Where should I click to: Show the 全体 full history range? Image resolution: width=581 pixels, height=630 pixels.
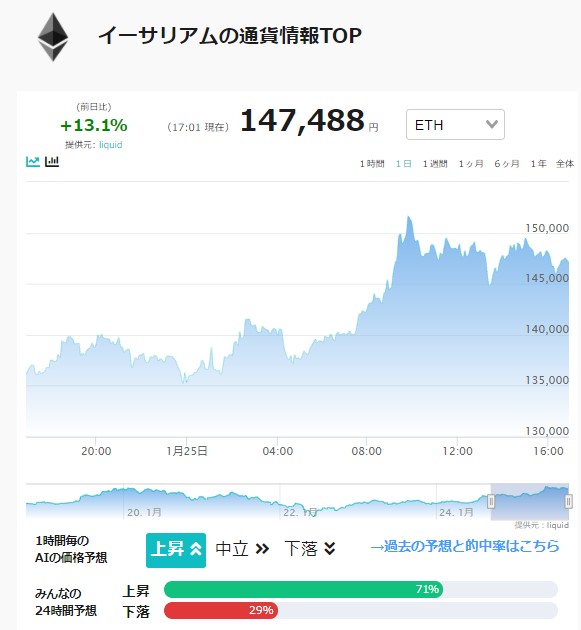point(565,164)
